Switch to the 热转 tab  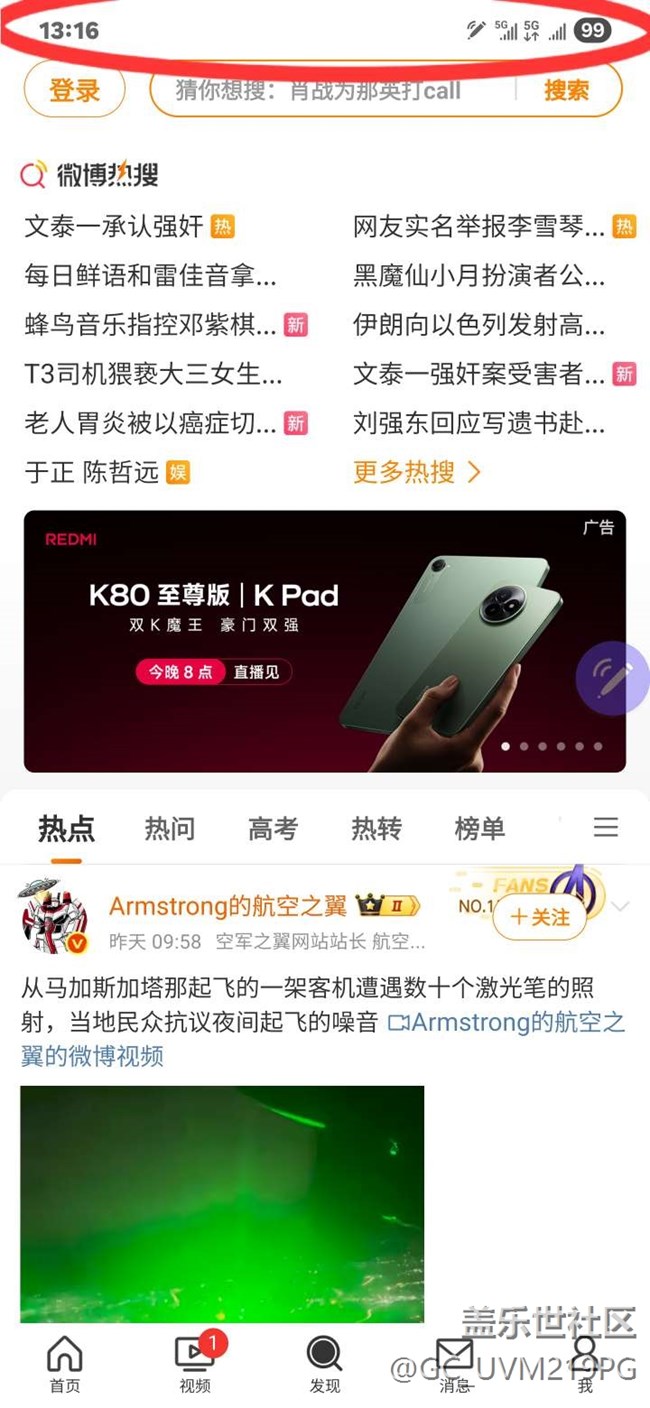376,828
